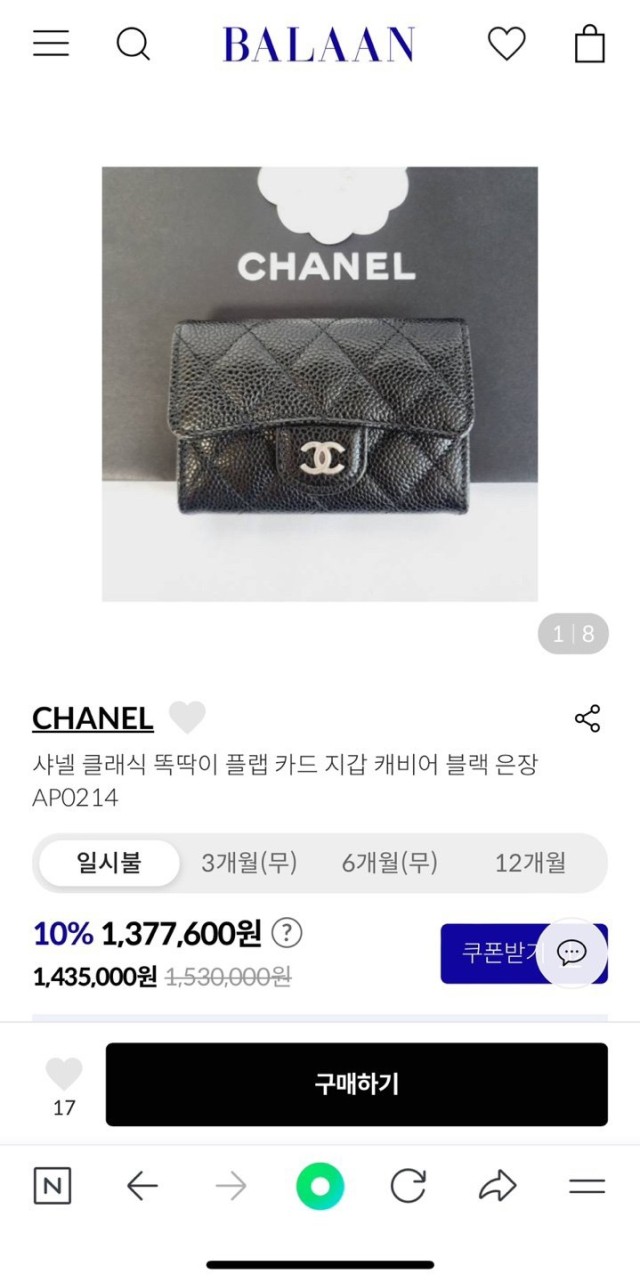
Task: Open the Chanel wallet product photo
Action: 320,384
